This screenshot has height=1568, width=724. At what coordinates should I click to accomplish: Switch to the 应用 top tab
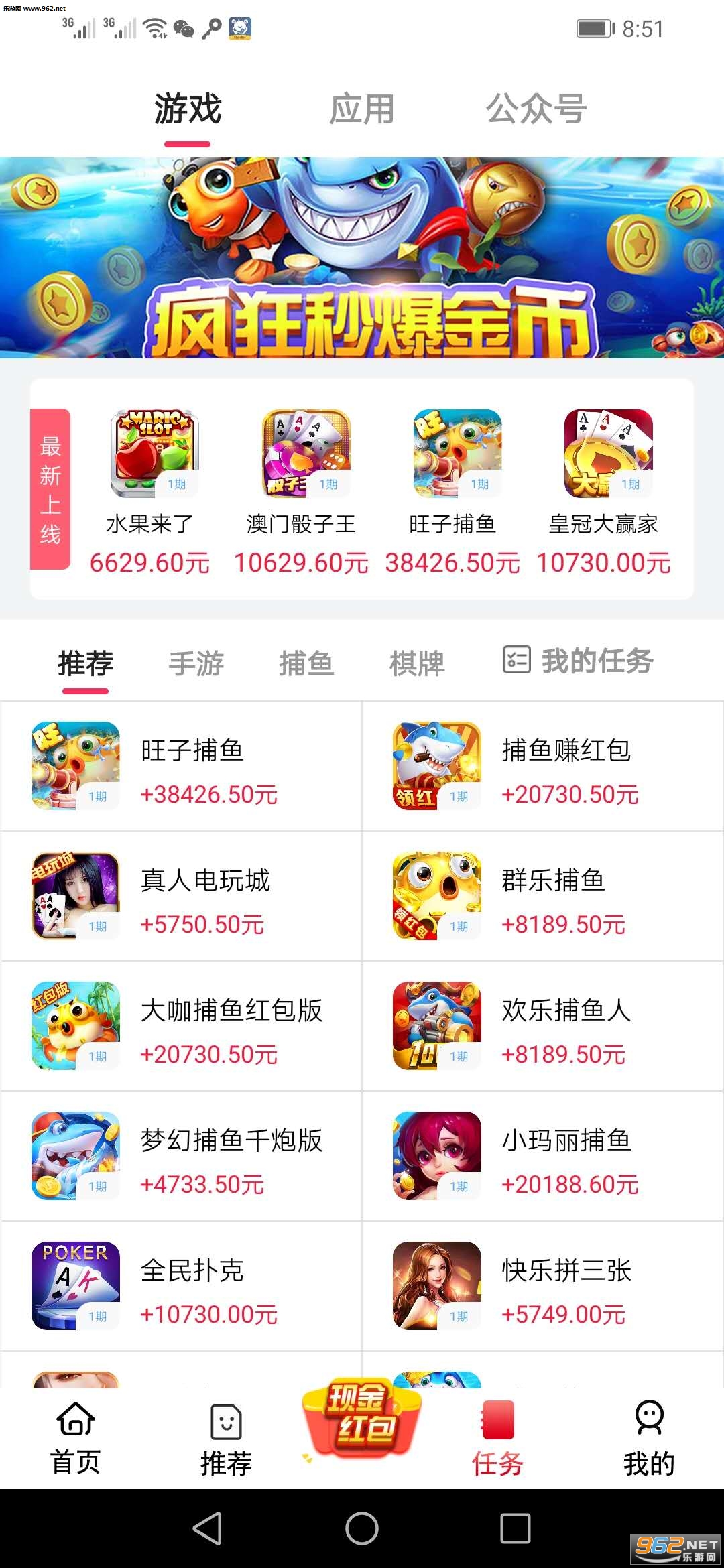pyautogui.click(x=362, y=109)
